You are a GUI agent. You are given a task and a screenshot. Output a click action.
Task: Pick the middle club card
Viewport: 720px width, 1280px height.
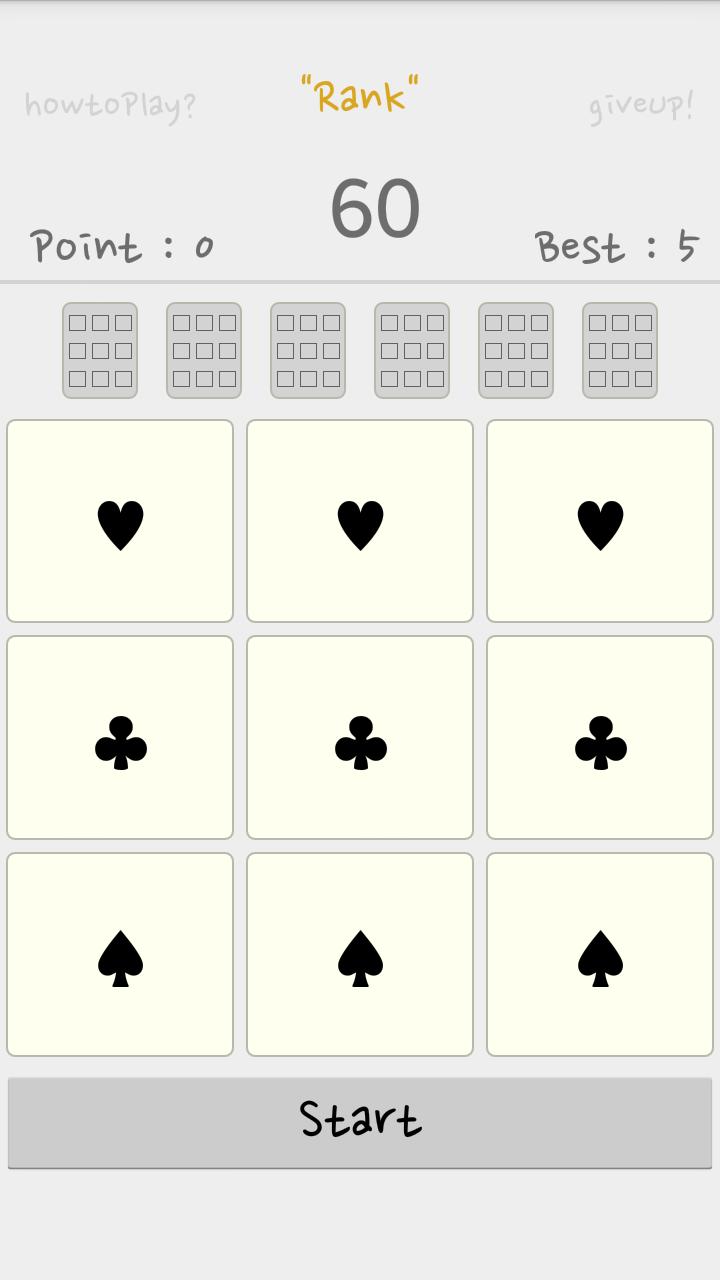[360, 738]
